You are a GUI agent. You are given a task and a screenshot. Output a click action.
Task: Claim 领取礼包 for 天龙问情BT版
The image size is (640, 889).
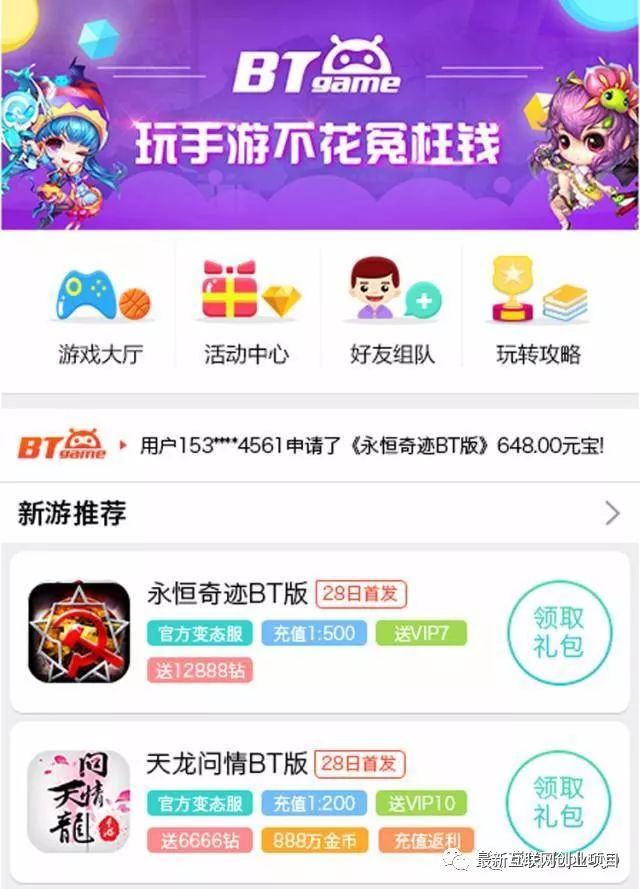tap(558, 801)
